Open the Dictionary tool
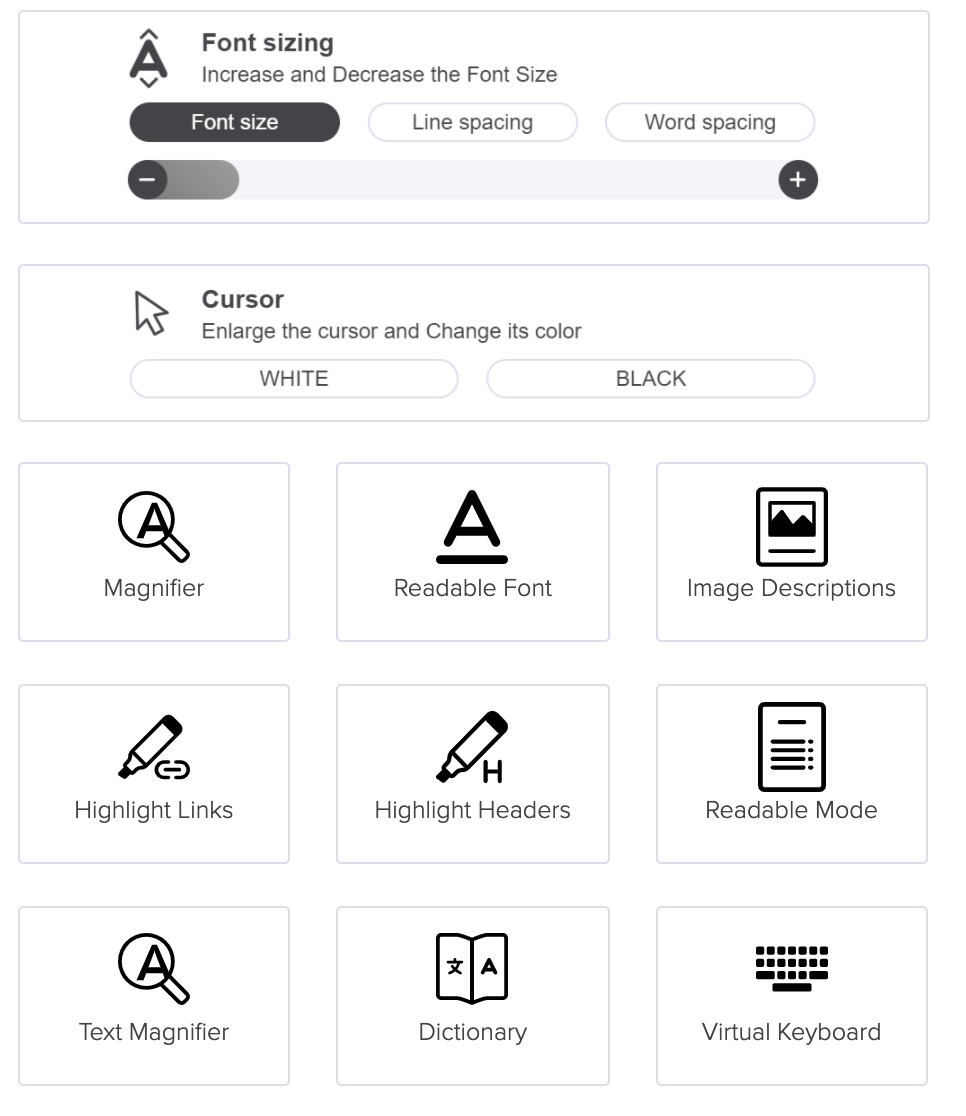This screenshot has height=1116, width=966. (472, 995)
